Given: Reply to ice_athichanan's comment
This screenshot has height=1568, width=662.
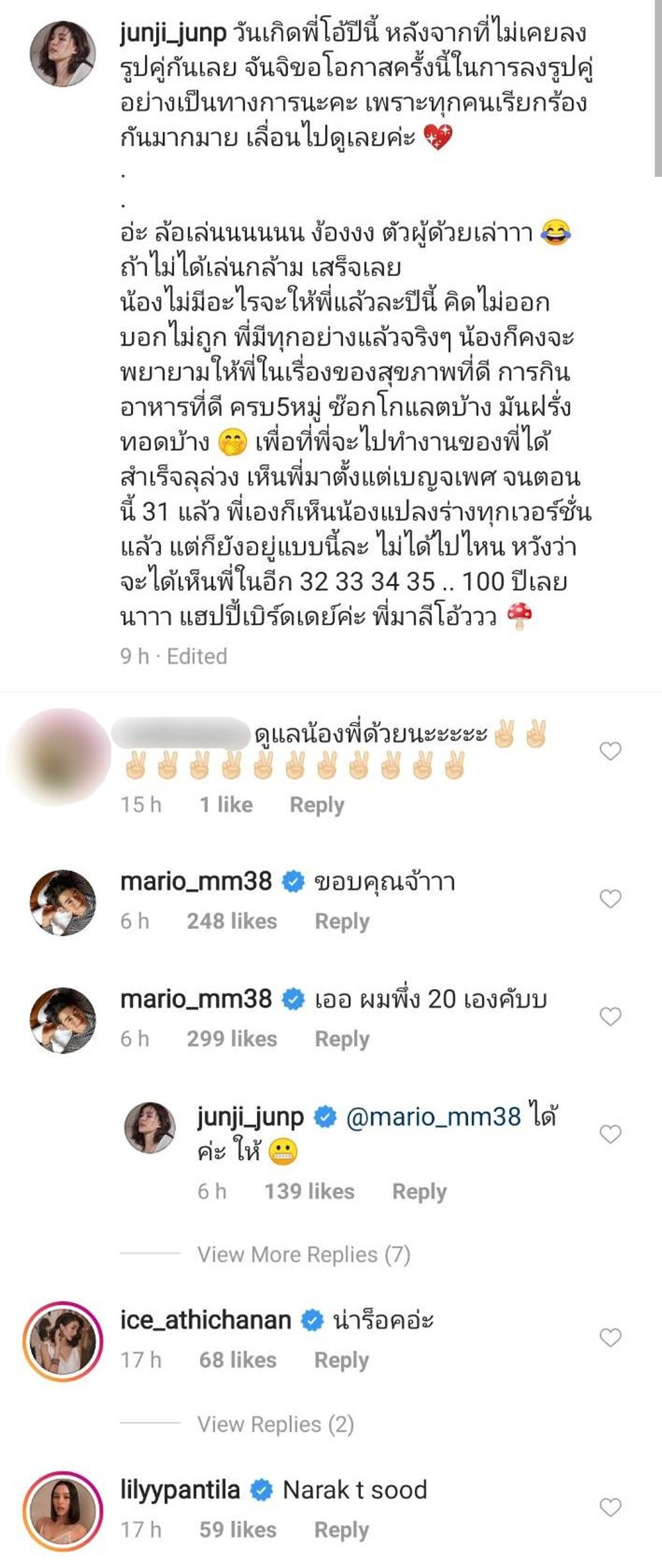Looking at the screenshot, I should click(x=341, y=1360).
